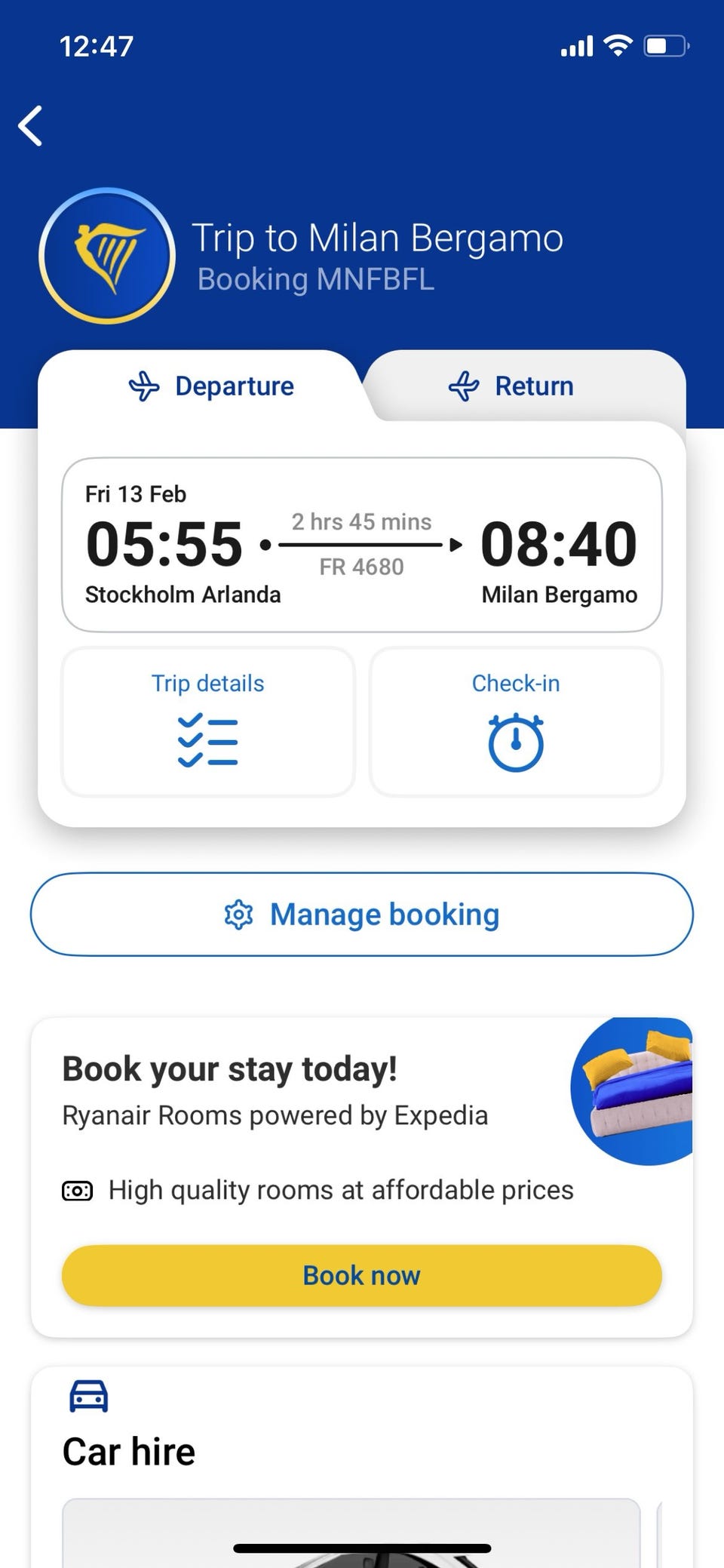
Task: Open Trip details
Action: click(x=208, y=721)
